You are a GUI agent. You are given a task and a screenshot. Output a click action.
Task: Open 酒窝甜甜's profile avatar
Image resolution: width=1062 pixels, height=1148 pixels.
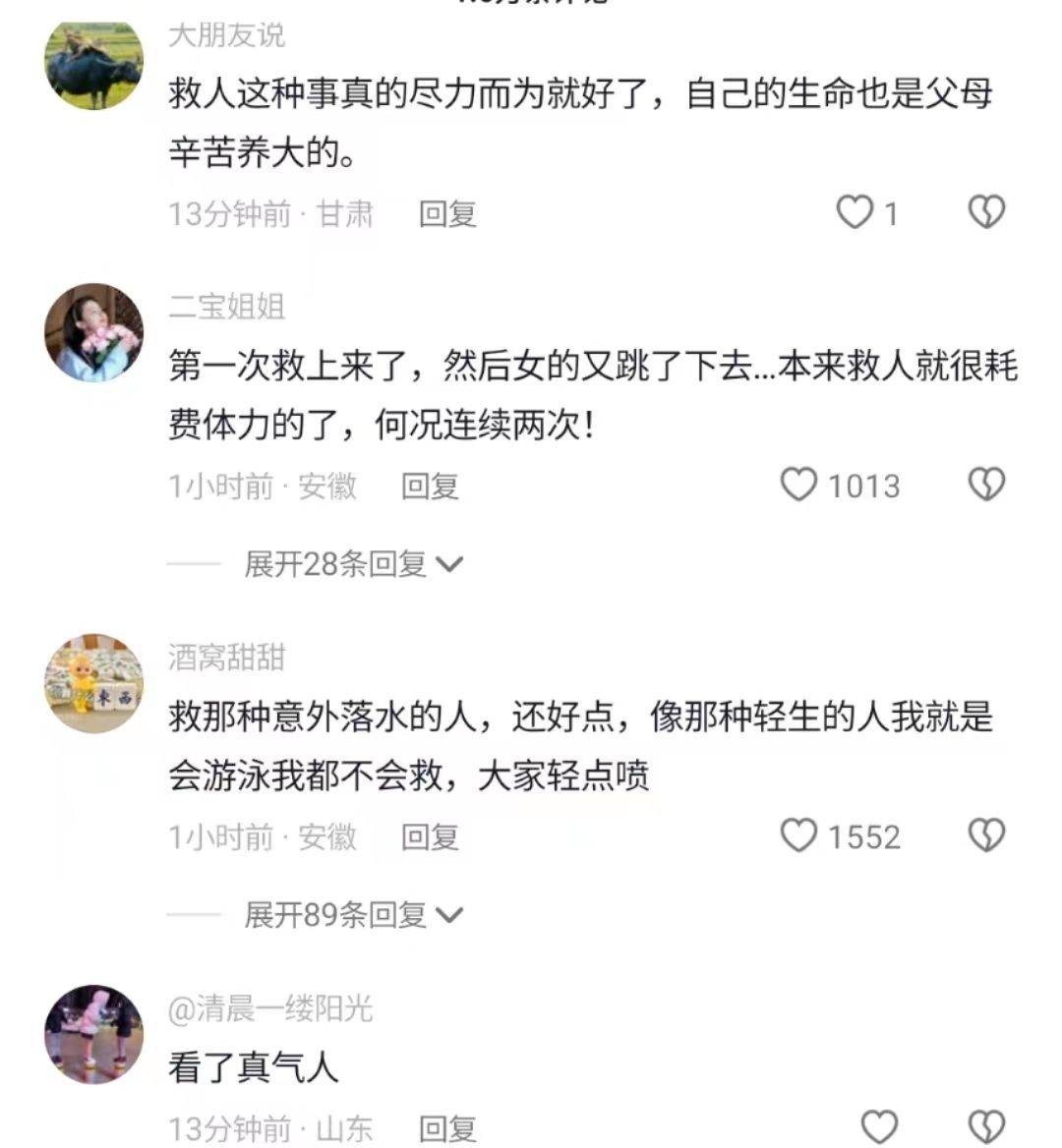coord(94,683)
